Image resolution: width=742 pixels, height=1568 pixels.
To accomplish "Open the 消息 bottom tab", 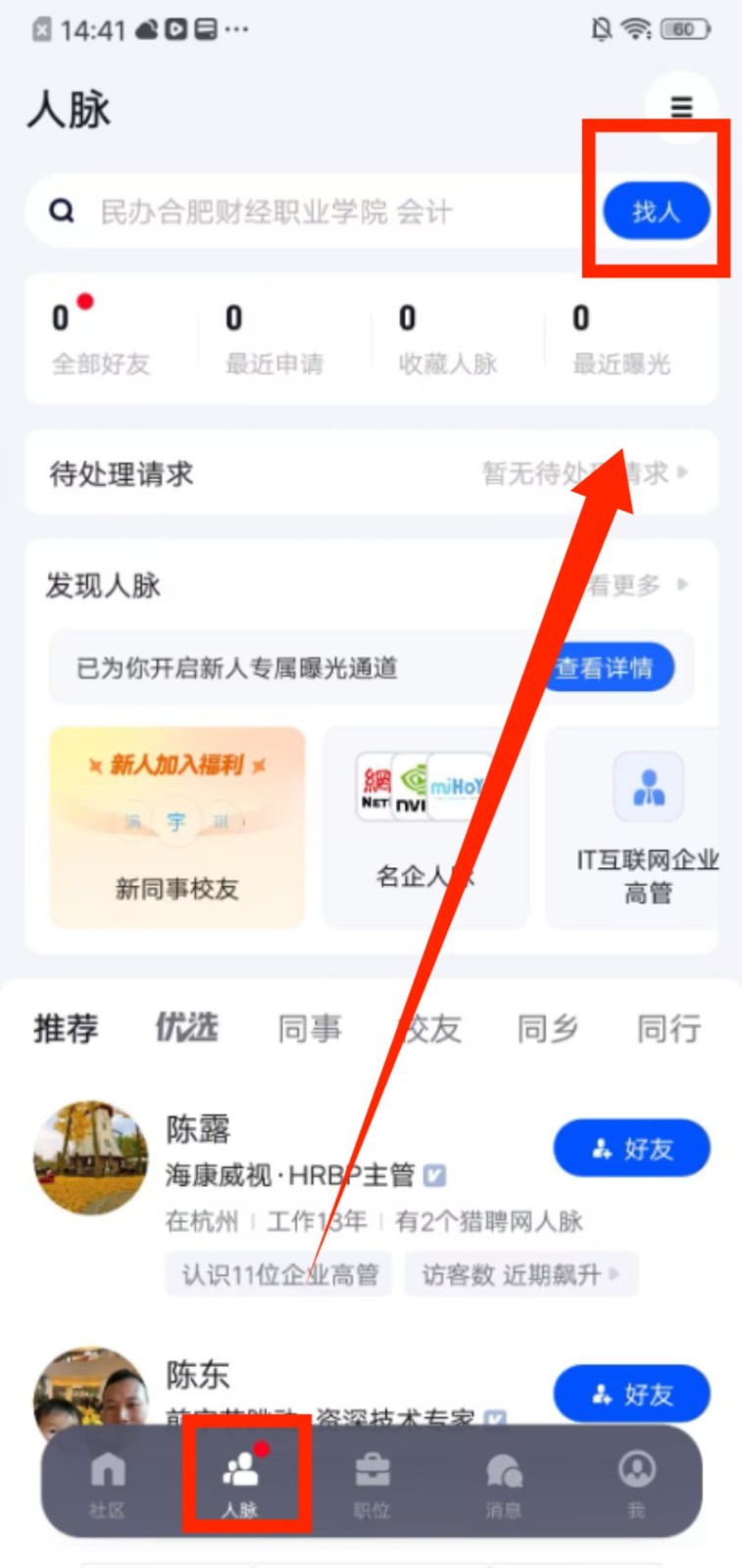I will pyautogui.click(x=504, y=1483).
